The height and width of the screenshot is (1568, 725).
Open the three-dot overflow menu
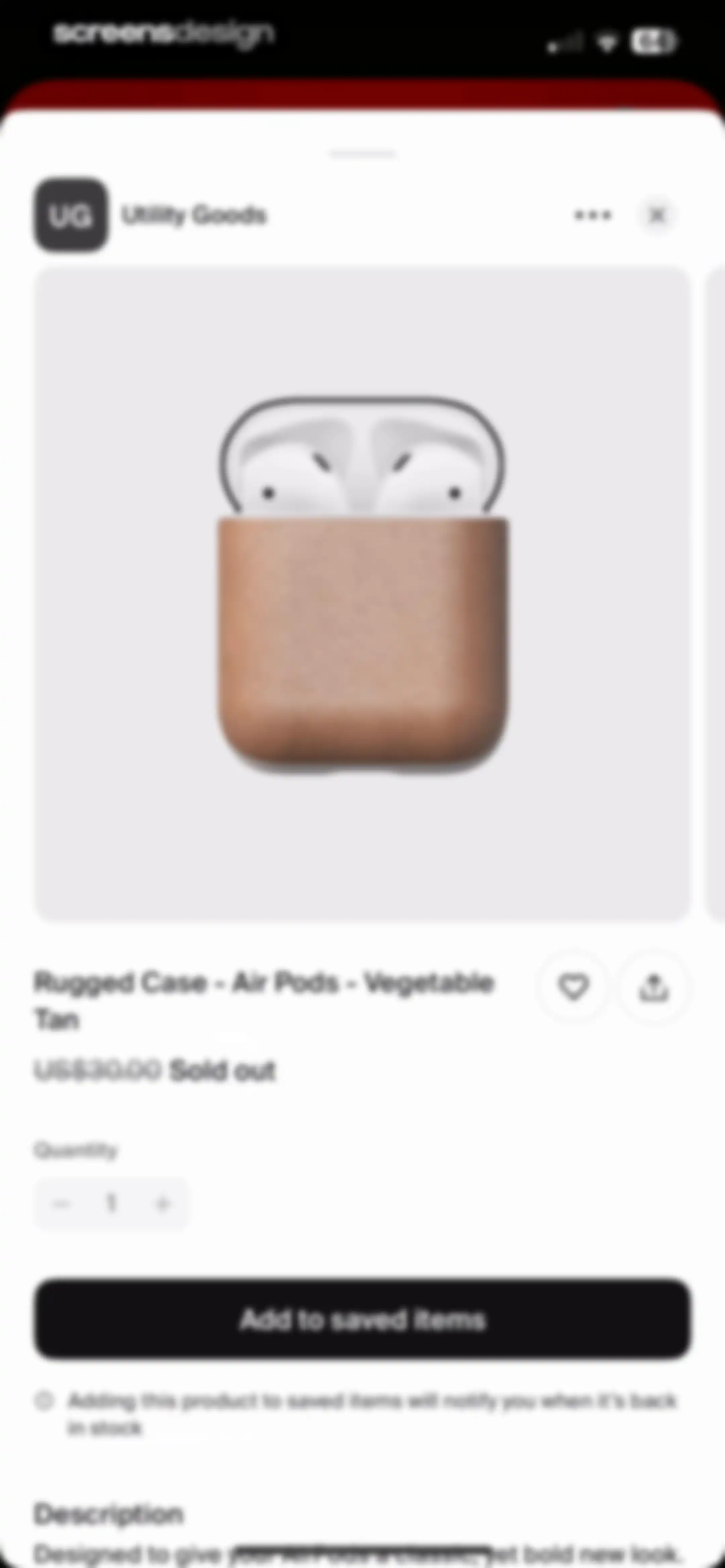[592, 215]
